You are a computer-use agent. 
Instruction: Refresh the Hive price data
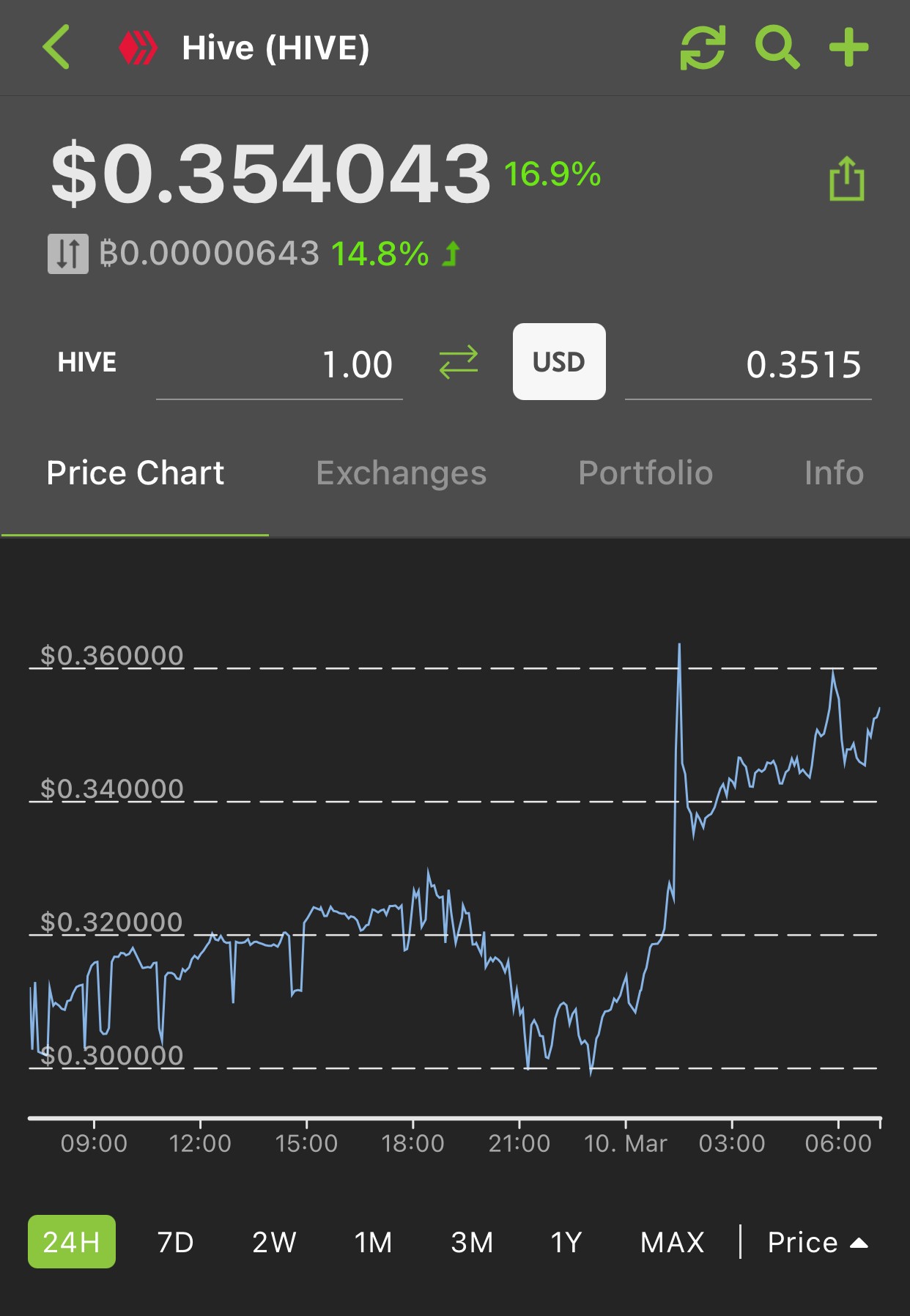coord(703,48)
